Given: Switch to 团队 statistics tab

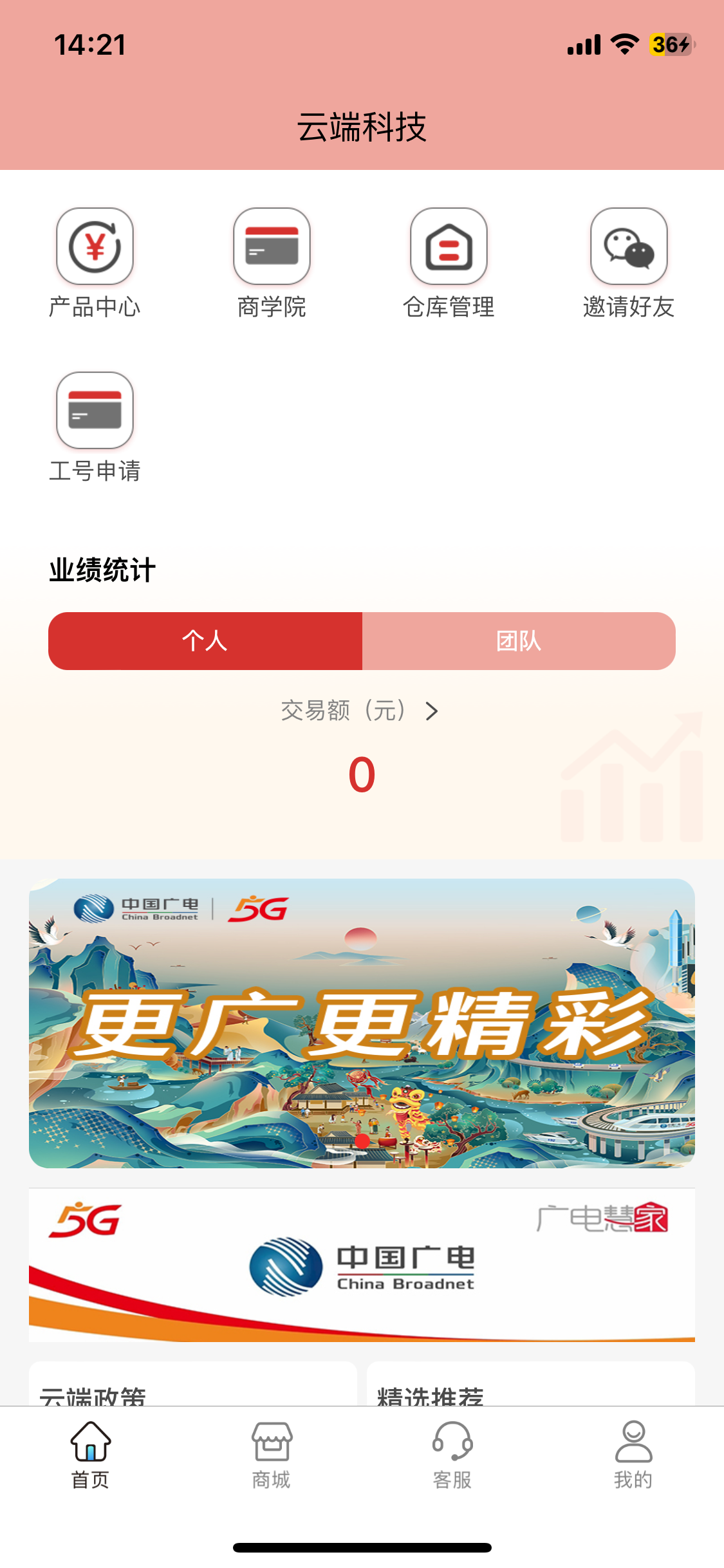Looking at the screenshot, I should (x=519, y=641).
